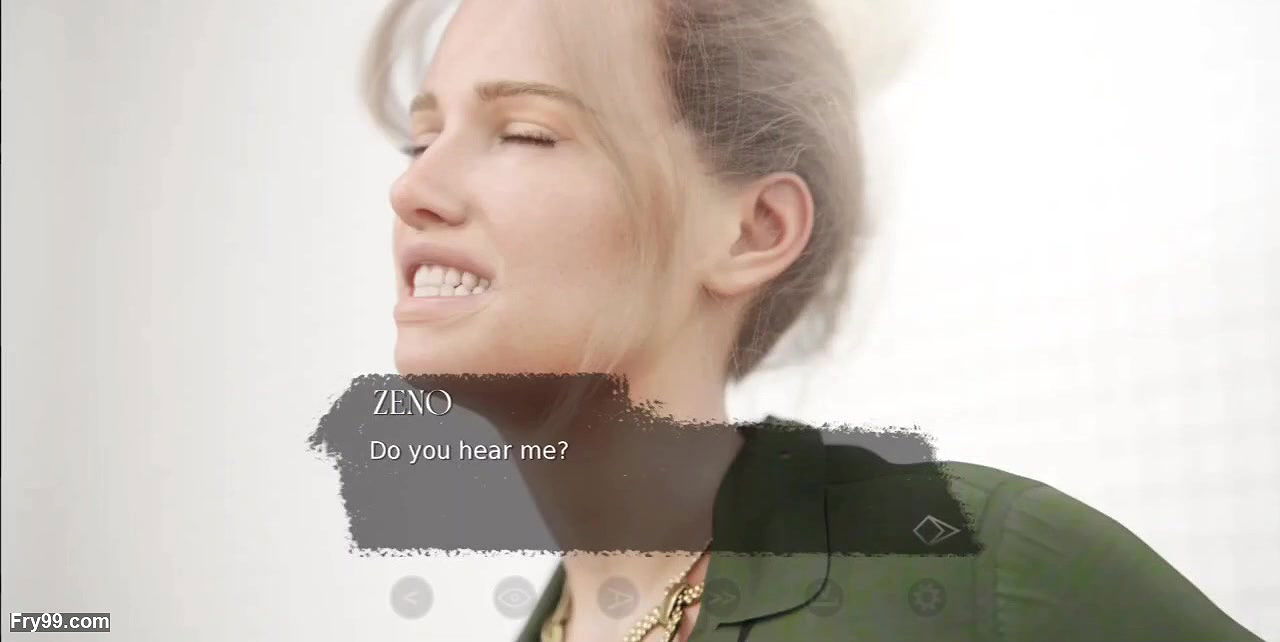This screenshot has width=1280, height=642.
Task: Go back to the previous dialogue line
Action: tap(411, 598)
